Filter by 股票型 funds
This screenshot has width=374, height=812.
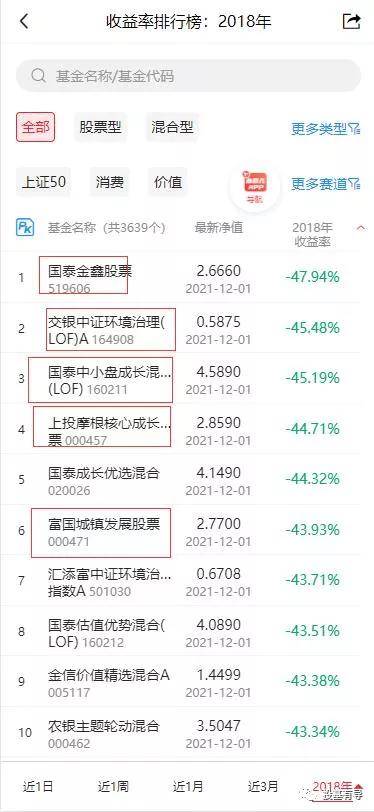tap(100, 127)
